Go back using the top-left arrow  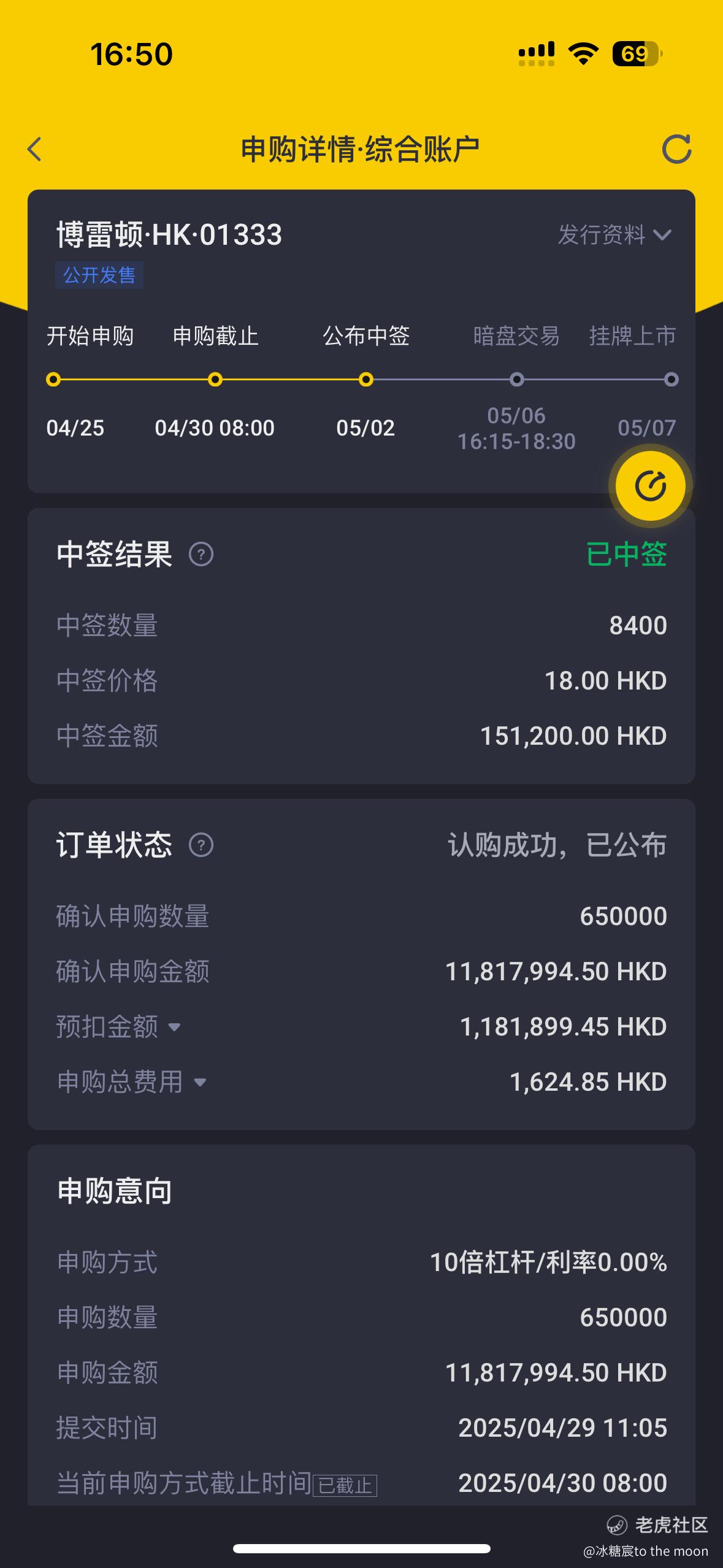tap(35, 149)
